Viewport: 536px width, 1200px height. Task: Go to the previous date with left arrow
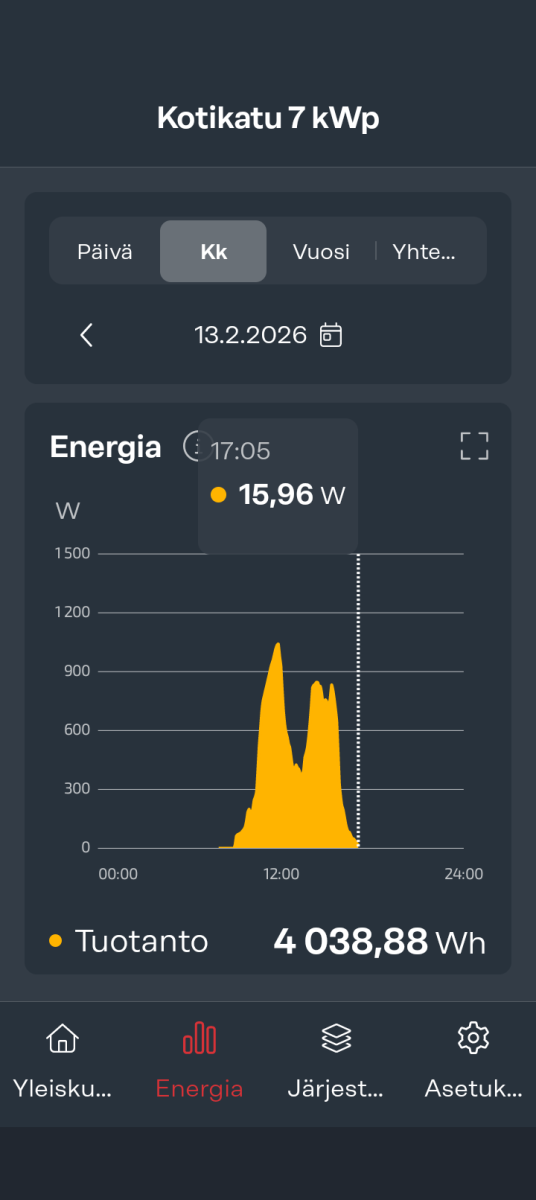(86, 335)
